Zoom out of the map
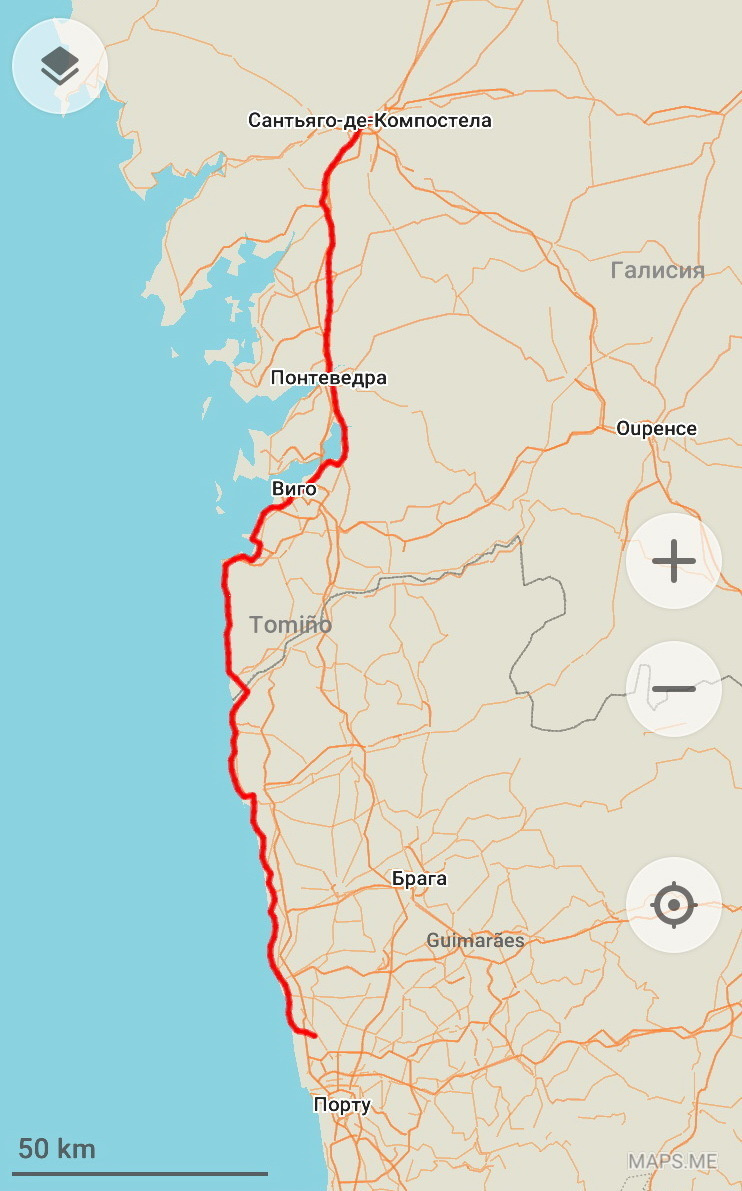This screenshot has height=1191, width=742. tap(673, 689)
